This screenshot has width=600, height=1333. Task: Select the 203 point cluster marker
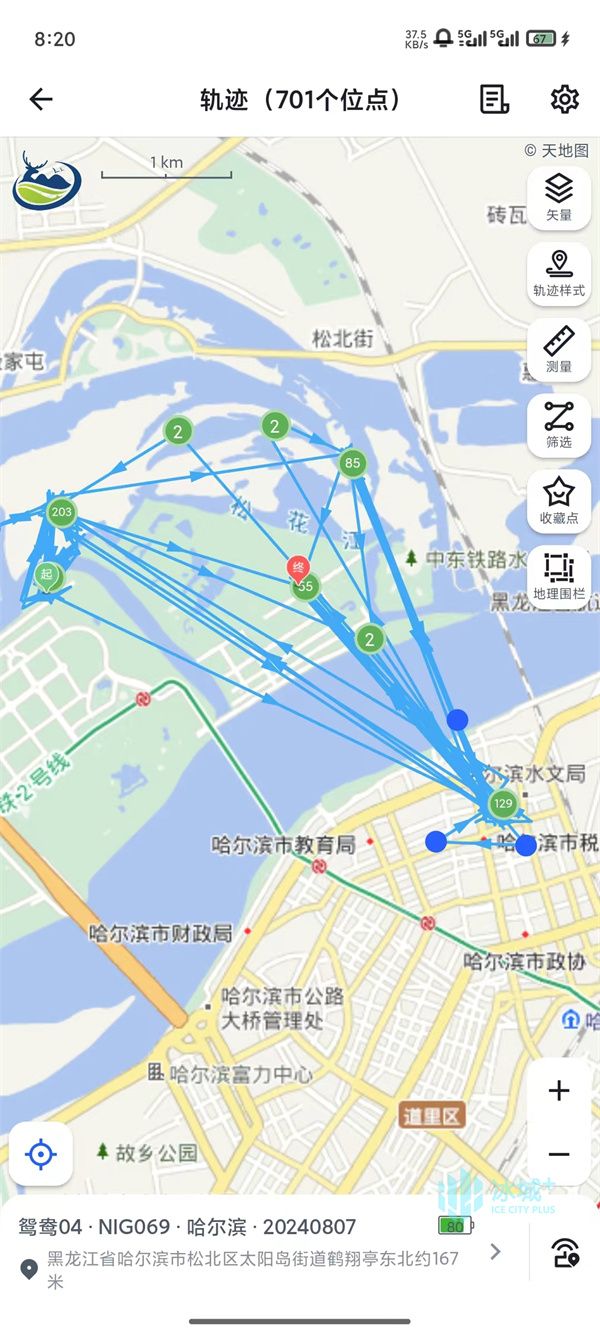coord(60,512)
